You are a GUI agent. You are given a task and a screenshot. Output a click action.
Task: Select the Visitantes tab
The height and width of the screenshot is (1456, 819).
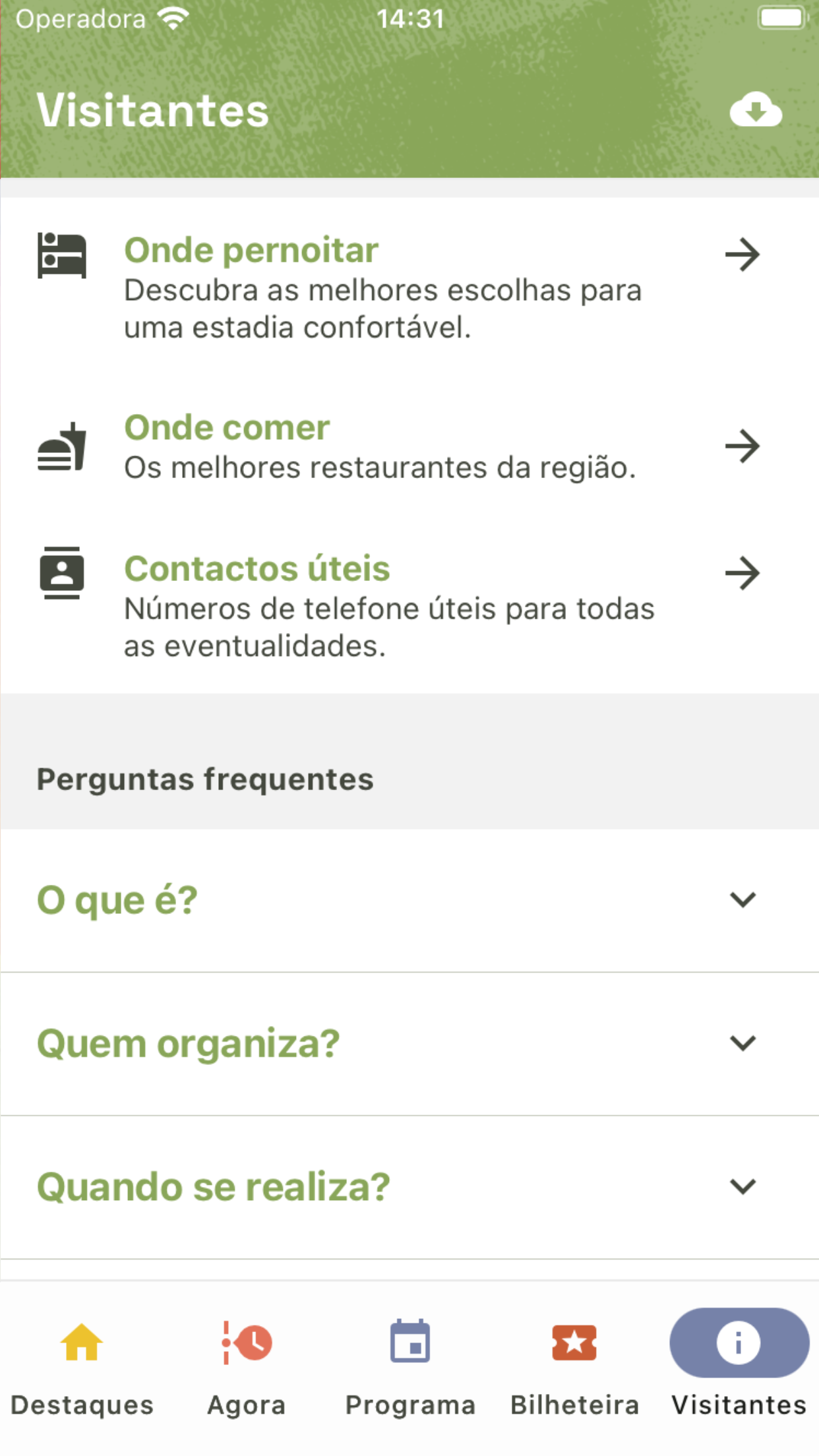click(x=739, y=1369)
